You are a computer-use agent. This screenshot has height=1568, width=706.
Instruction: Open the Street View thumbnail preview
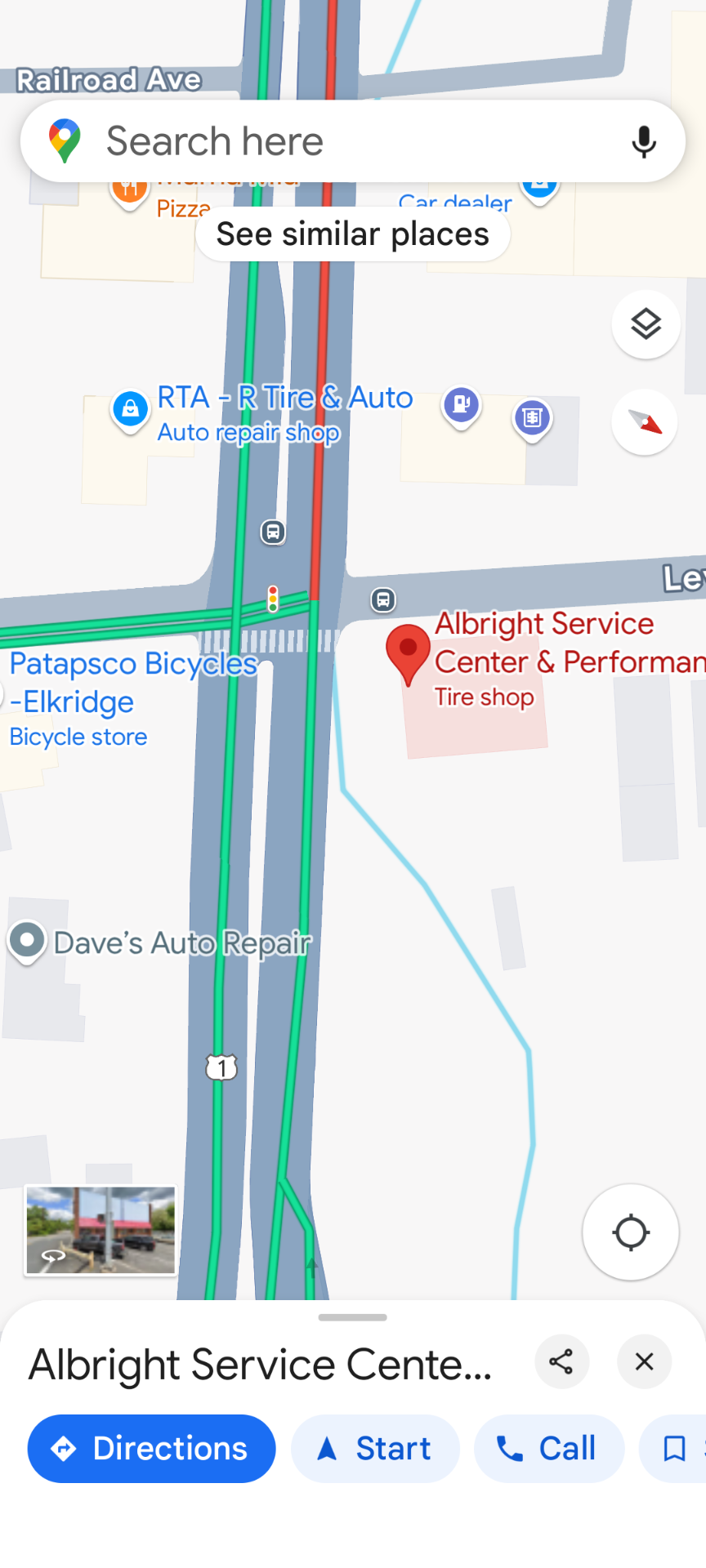101,1231
